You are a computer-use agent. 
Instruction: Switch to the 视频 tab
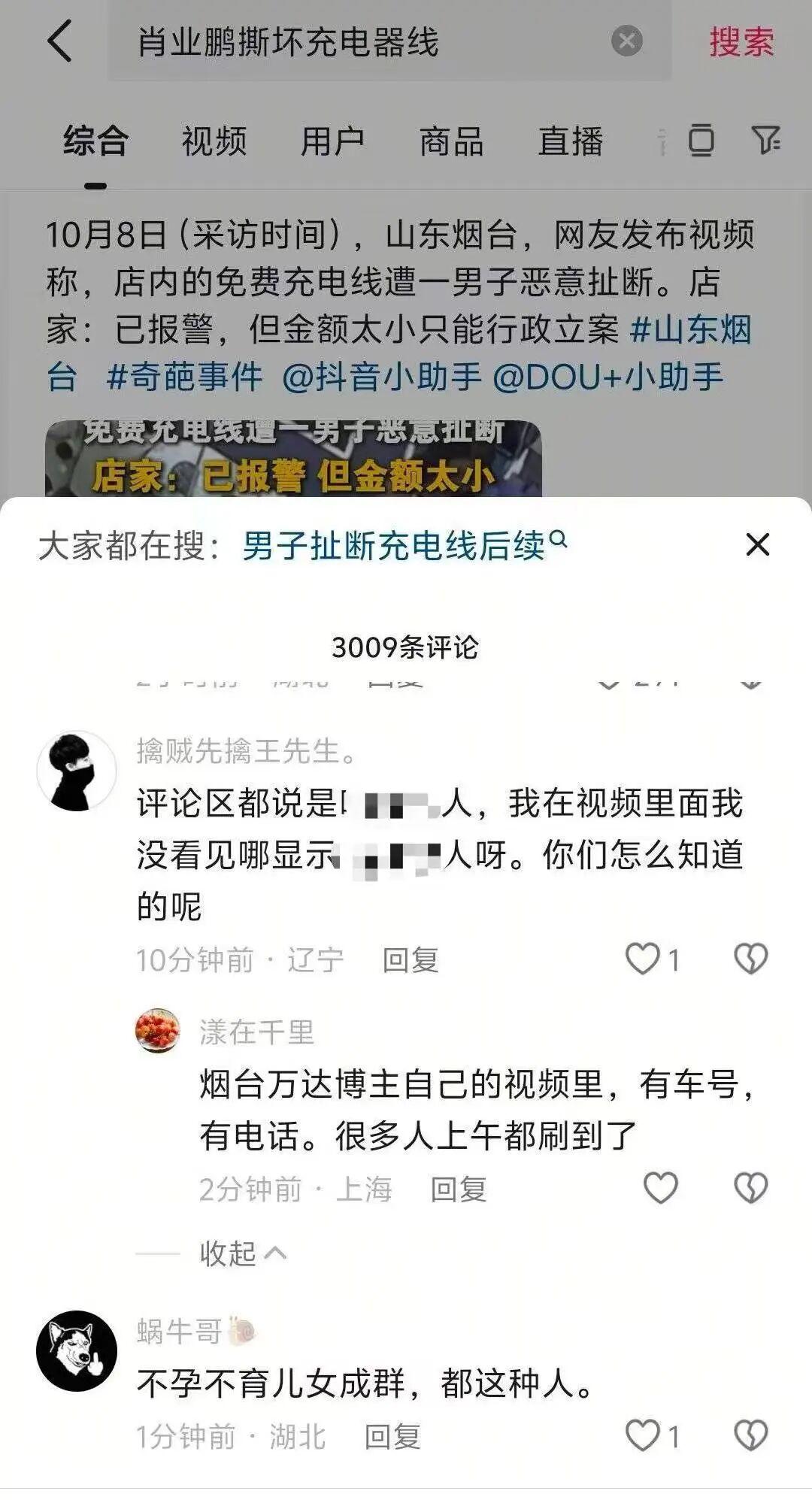pyautogui.click(x=214, y=141)
